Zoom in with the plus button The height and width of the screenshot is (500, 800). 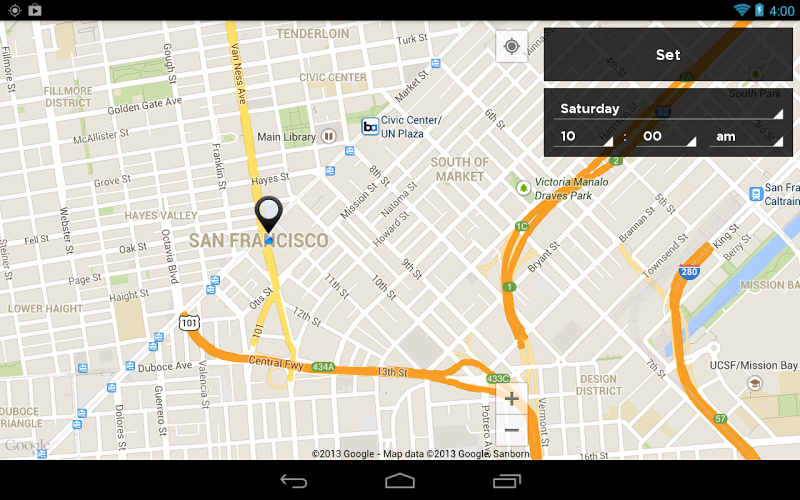pyautogui.click(x=511, y=398)
